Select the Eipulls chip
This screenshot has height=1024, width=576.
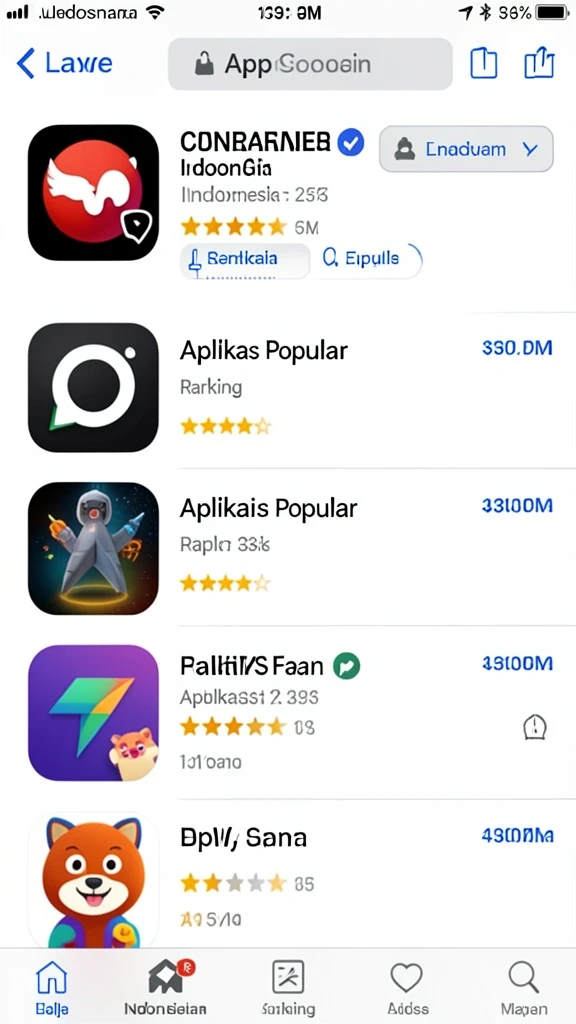coord(368,259)
